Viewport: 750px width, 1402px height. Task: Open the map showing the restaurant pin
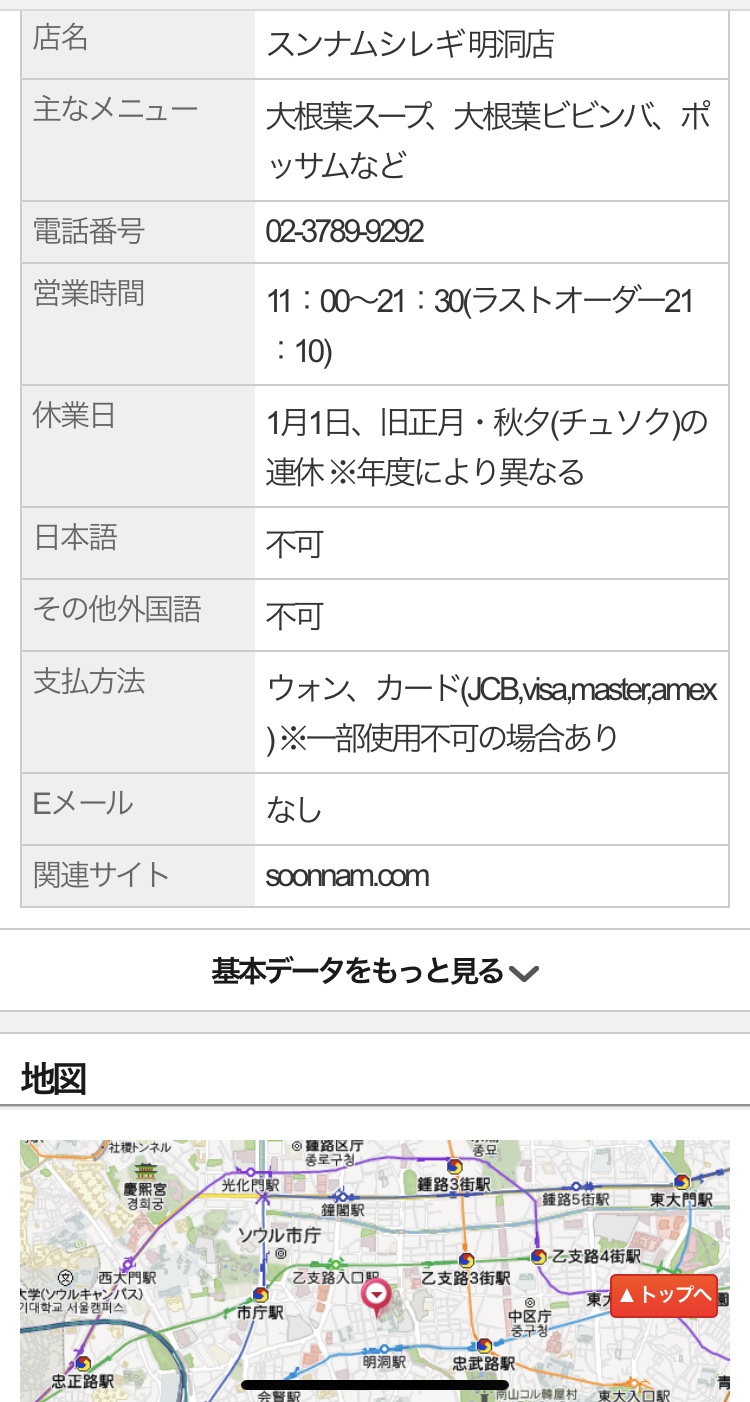(x=375, y=1270)
